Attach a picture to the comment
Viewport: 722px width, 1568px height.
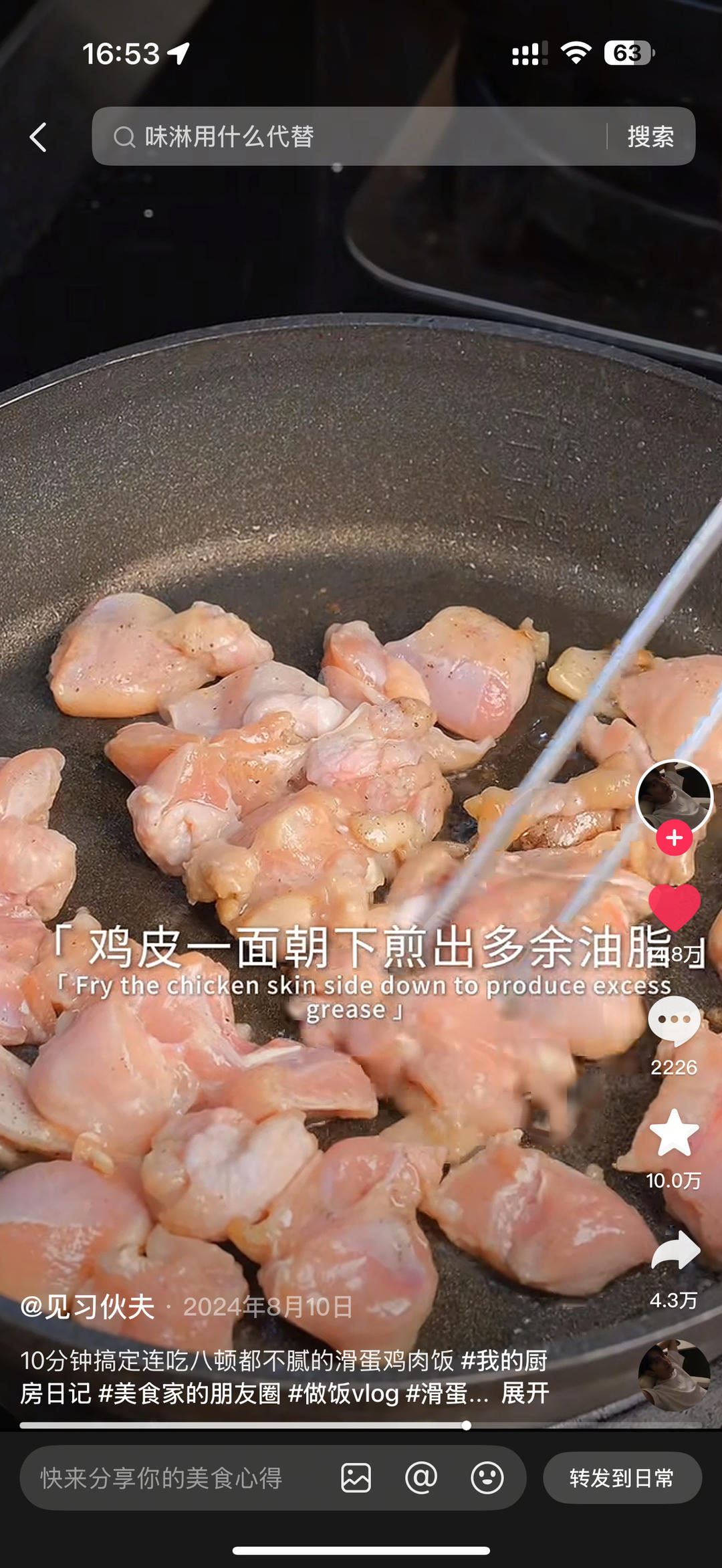(356, 1478)
